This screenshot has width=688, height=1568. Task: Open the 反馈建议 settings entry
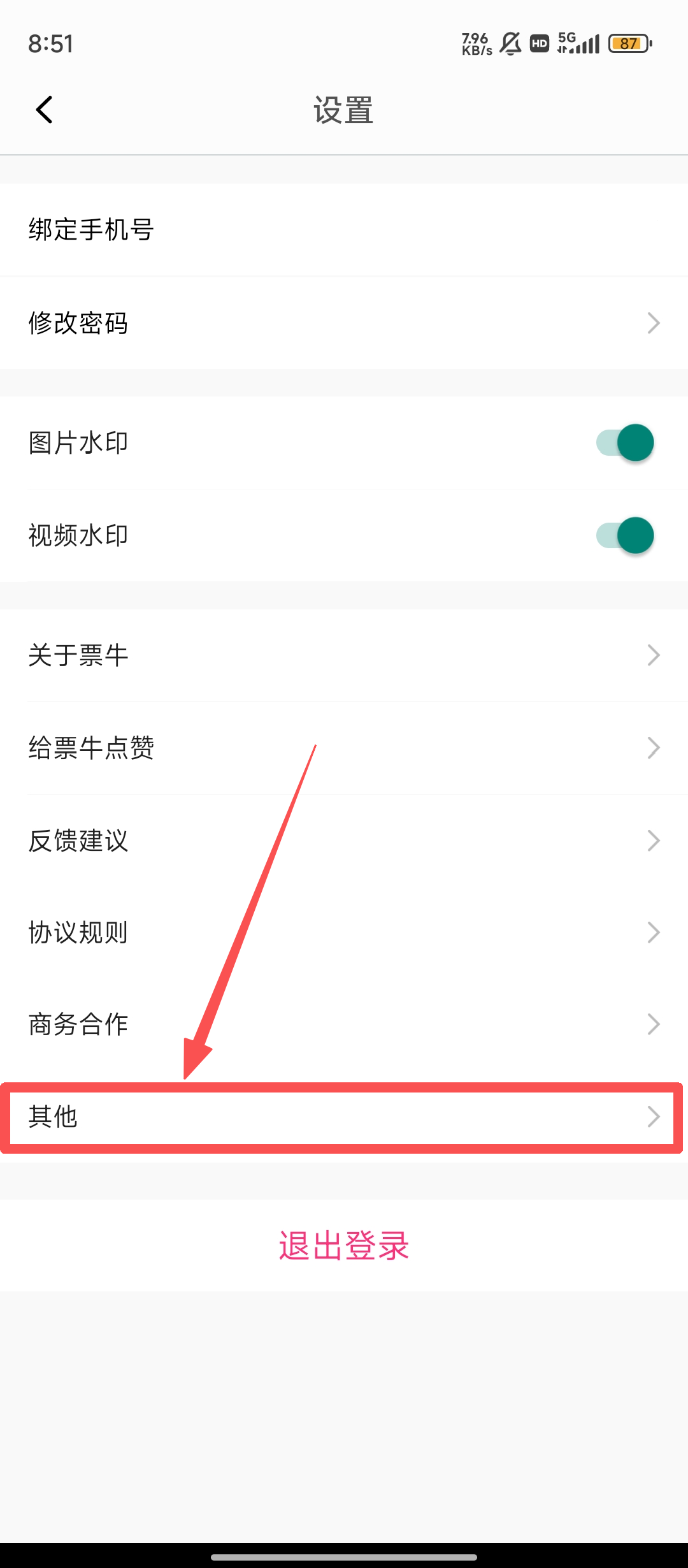coord(79,840)
